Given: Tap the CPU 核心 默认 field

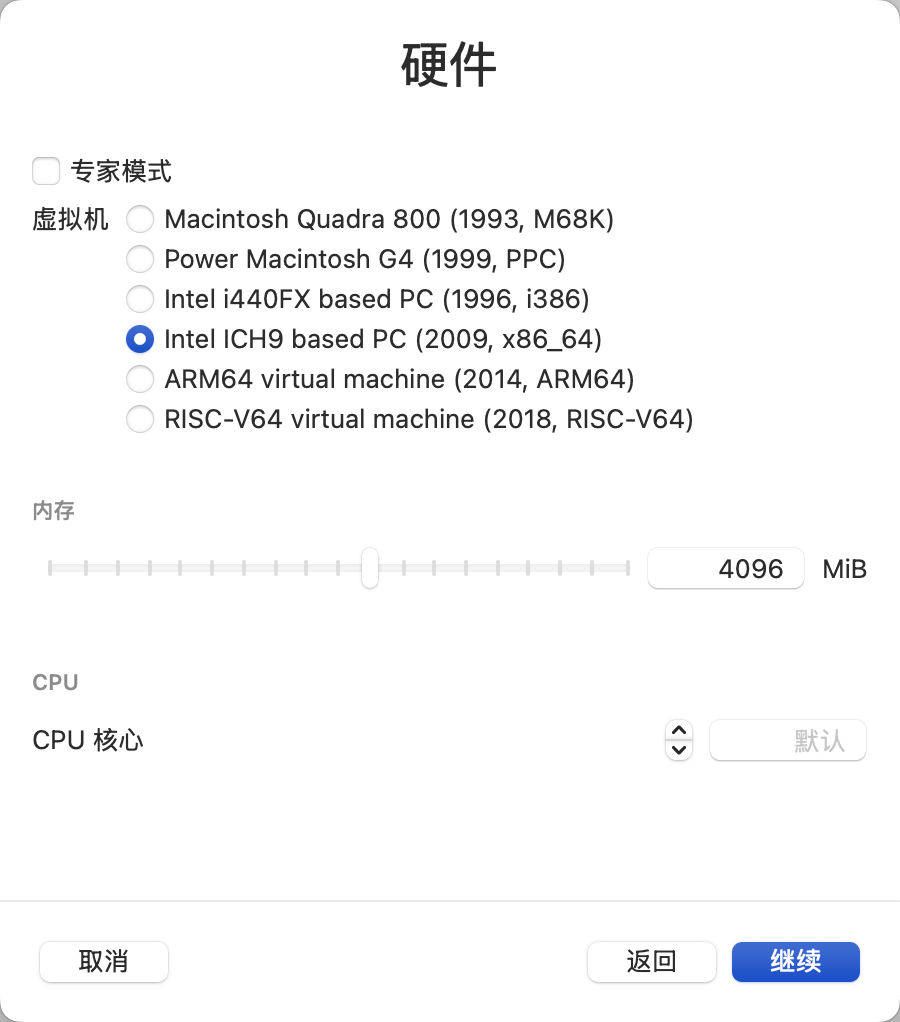Looking at the screenshot, I should coord(788,741).
